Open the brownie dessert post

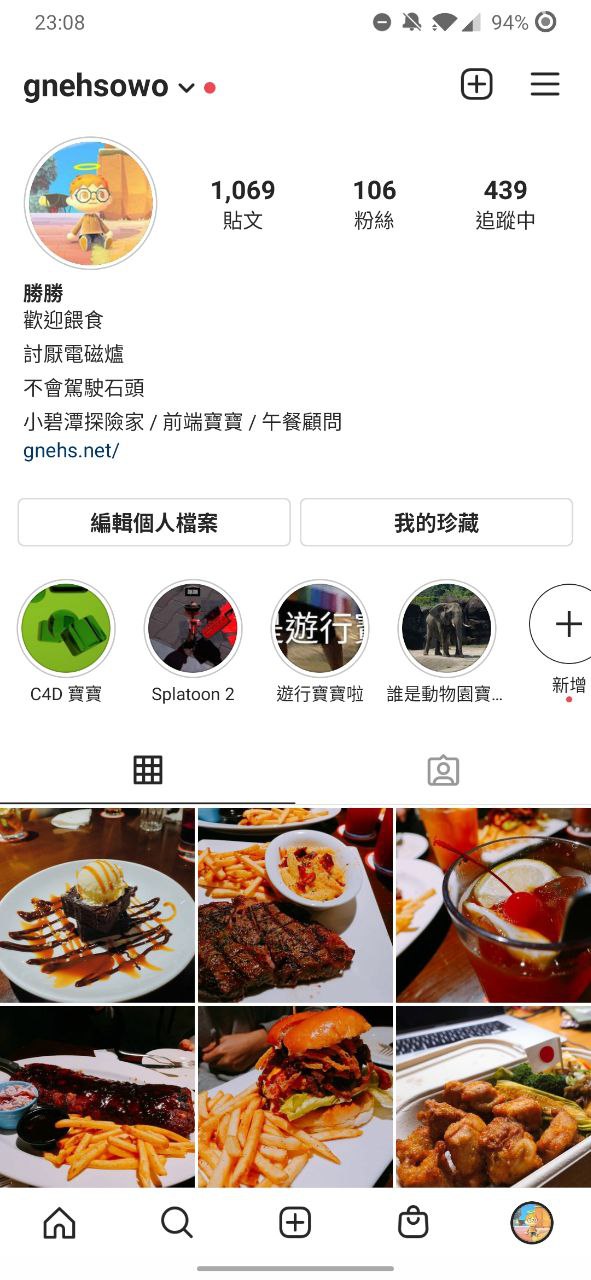tap(97, 905)
